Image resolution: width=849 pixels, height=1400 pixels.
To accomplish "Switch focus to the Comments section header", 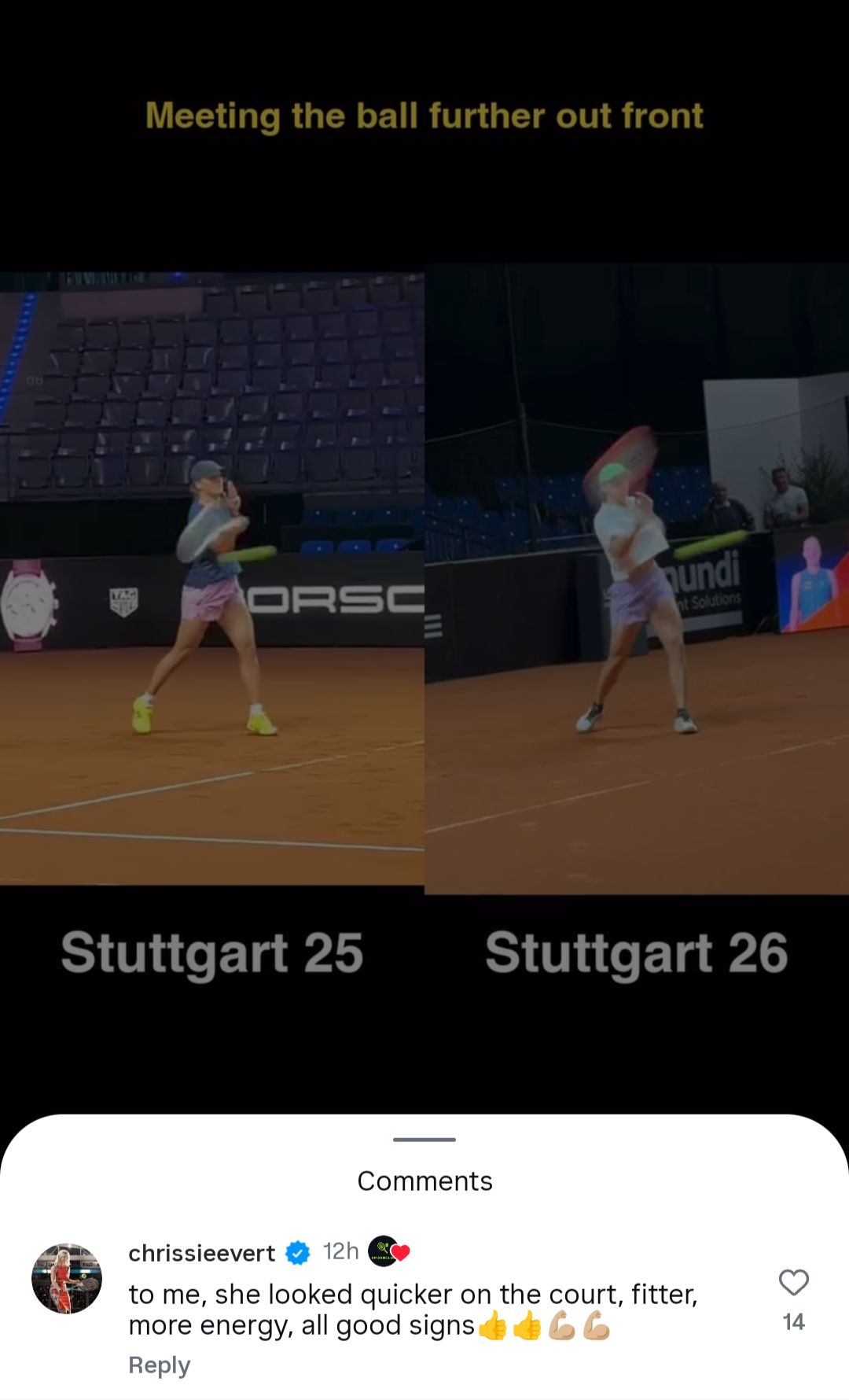I will point(424,1180).
